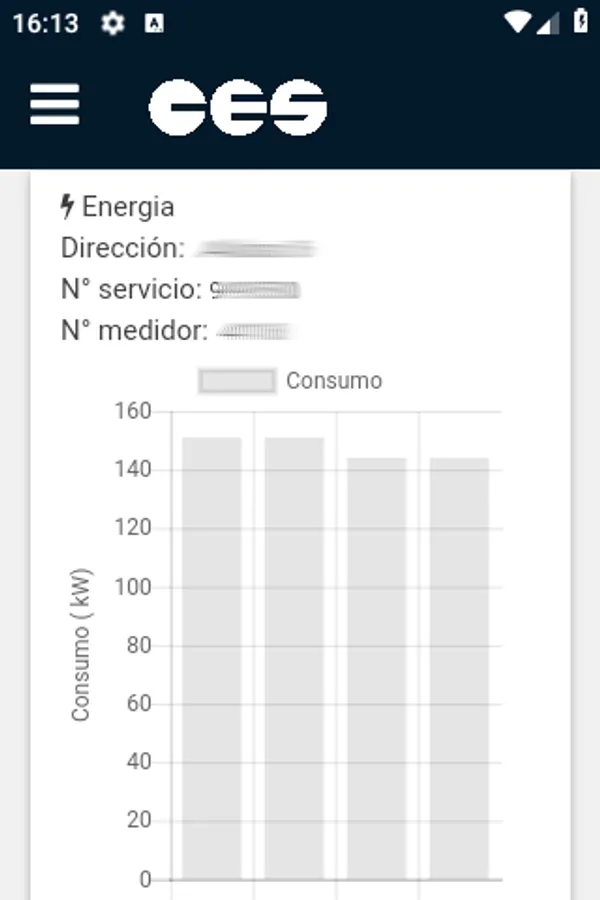Toggle the Consumo legend on the chart

click(x=290, y=381)
